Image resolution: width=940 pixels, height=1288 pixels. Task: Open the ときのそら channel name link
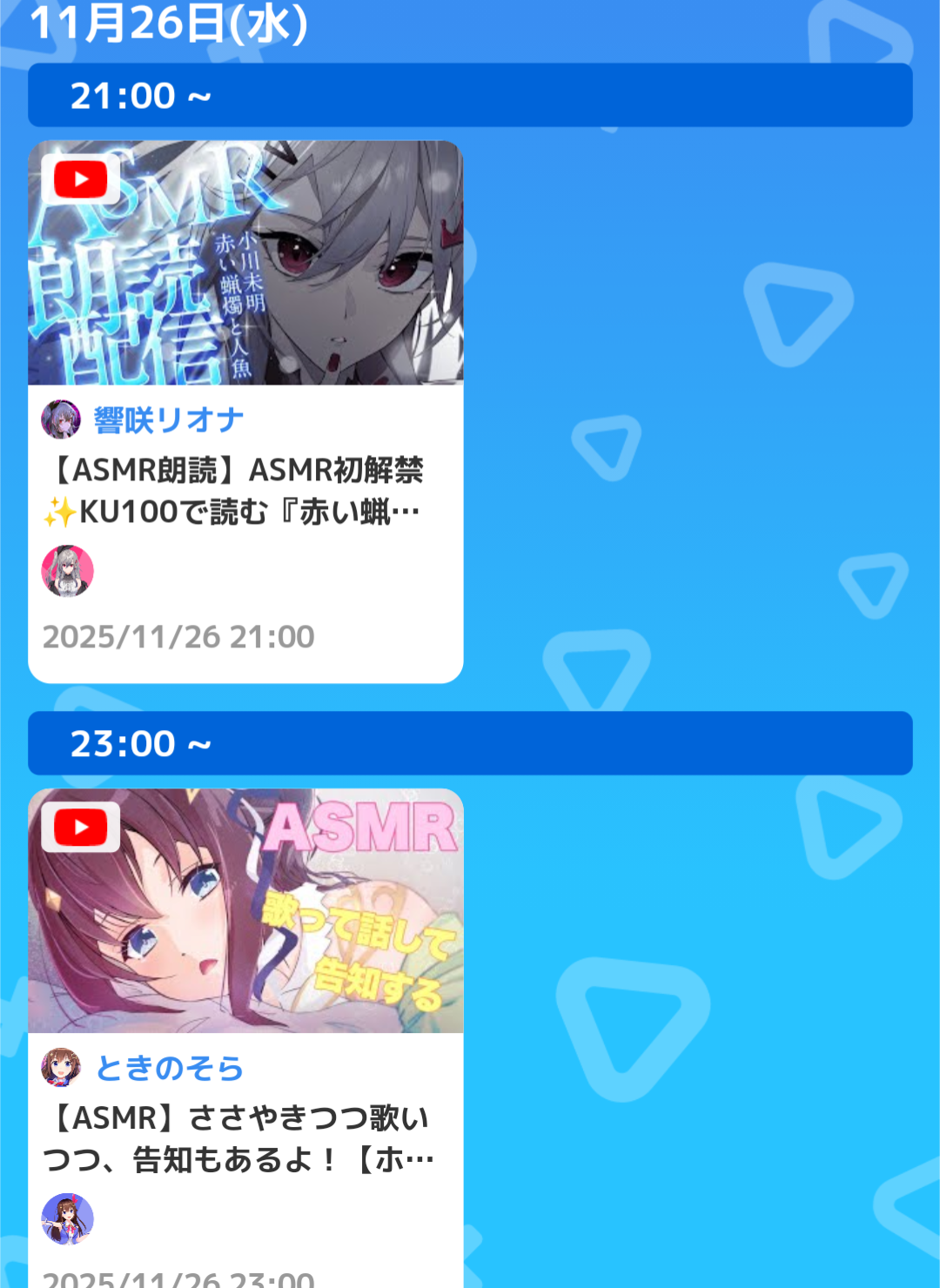click(x=169, y=1069)
